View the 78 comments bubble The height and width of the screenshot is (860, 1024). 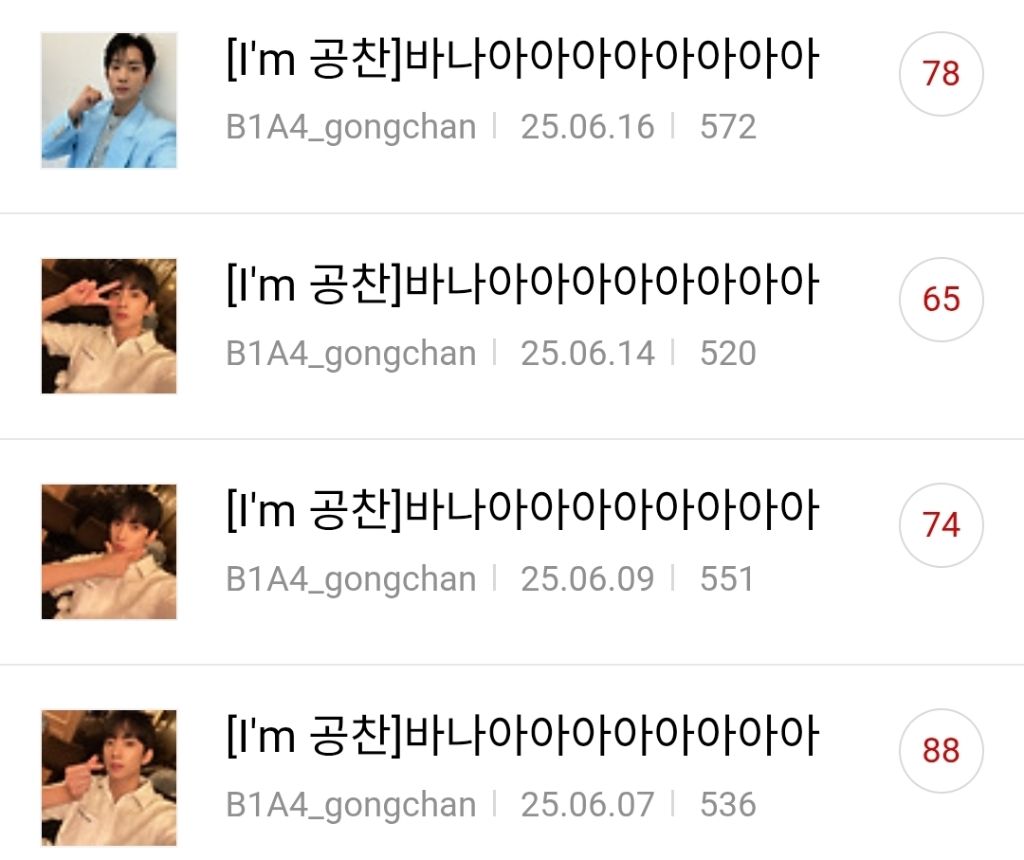[x=941, y=74]
